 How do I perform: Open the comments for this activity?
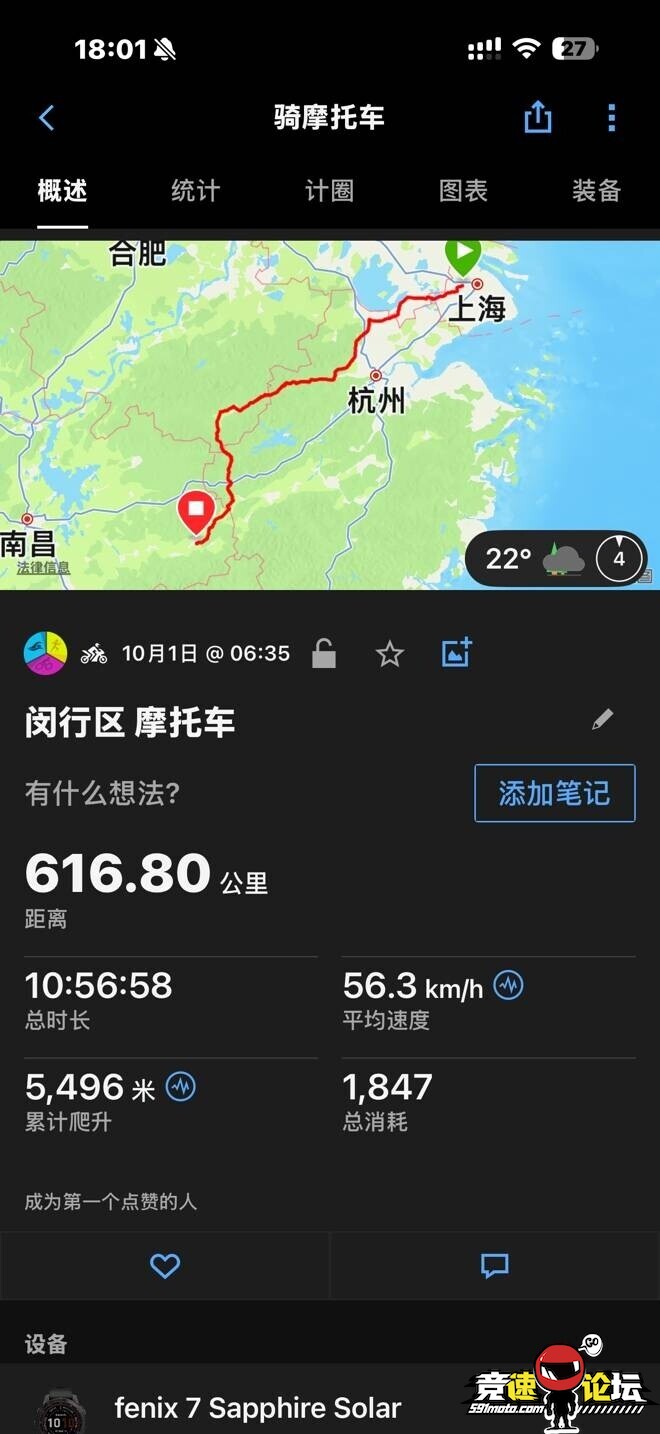pyautogui.click(x=495, y=1266)
